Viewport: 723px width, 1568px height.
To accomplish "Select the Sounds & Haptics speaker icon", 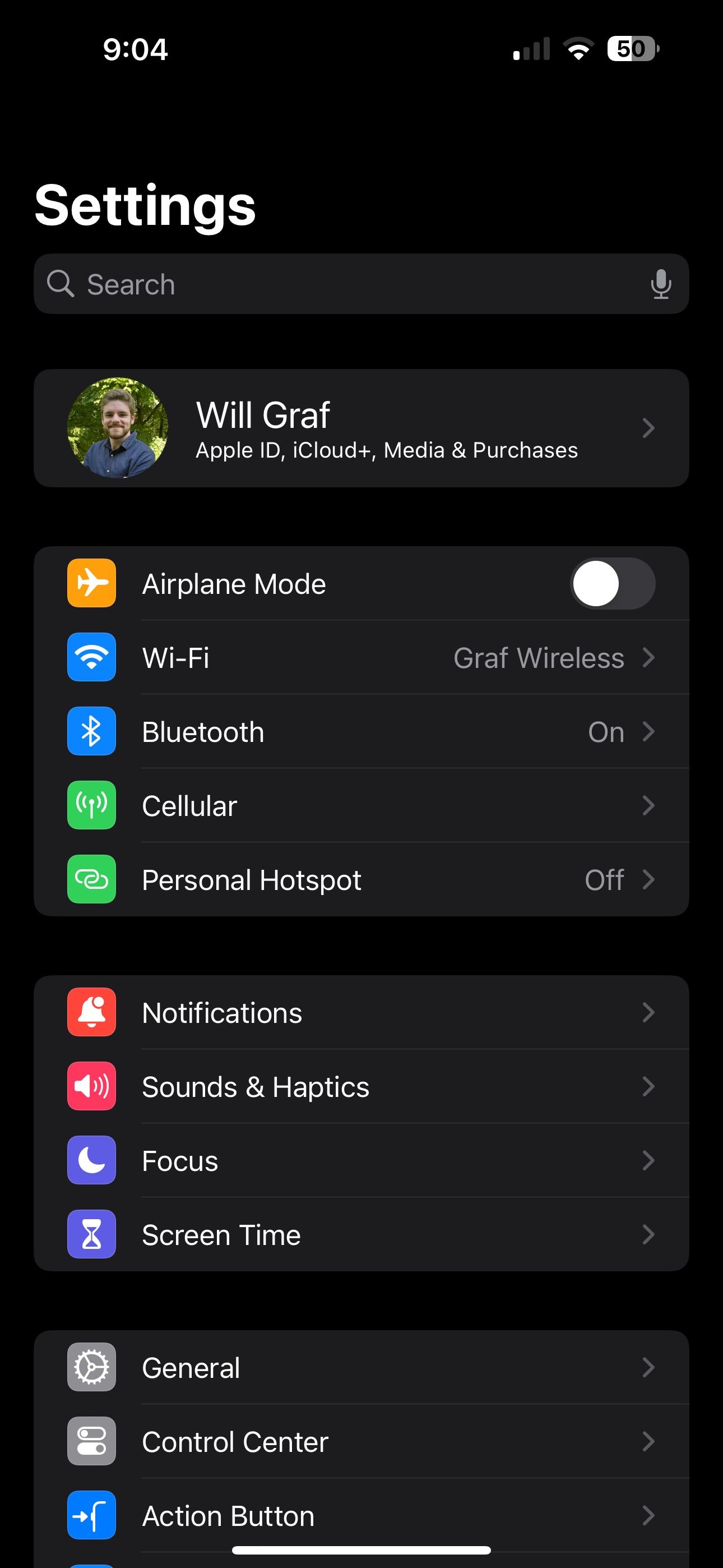I will 91,1086.
